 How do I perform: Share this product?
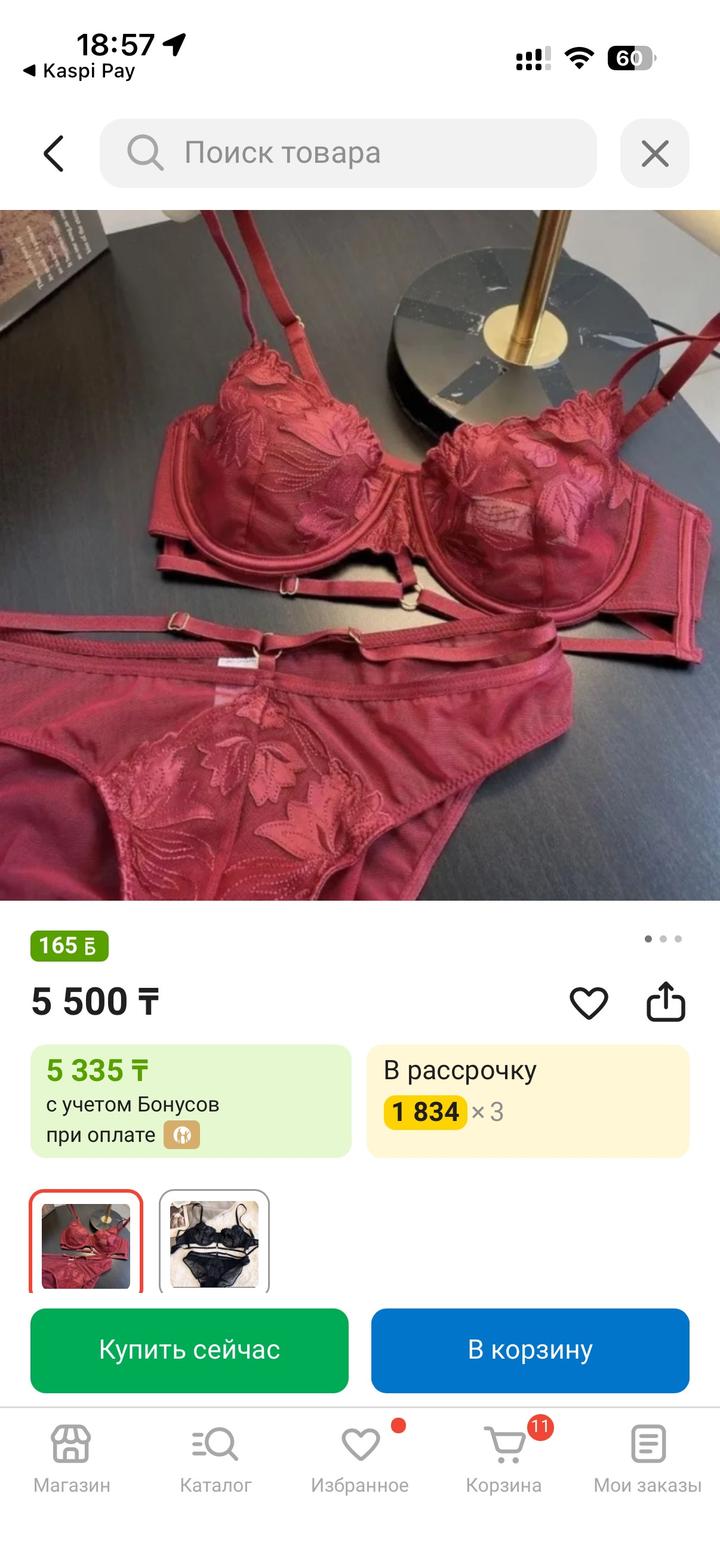(666, 1002)
